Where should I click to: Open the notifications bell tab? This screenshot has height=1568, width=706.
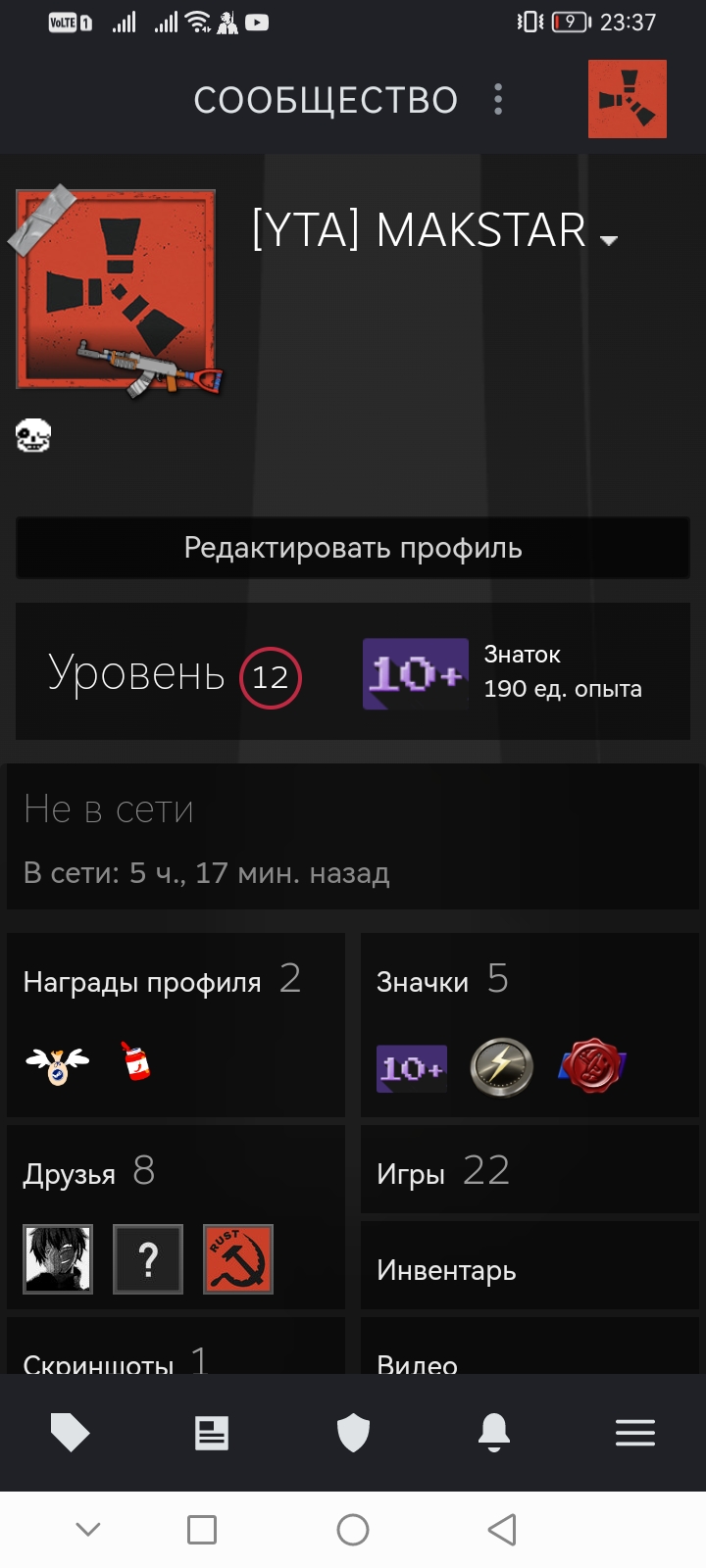[494, 1434]
